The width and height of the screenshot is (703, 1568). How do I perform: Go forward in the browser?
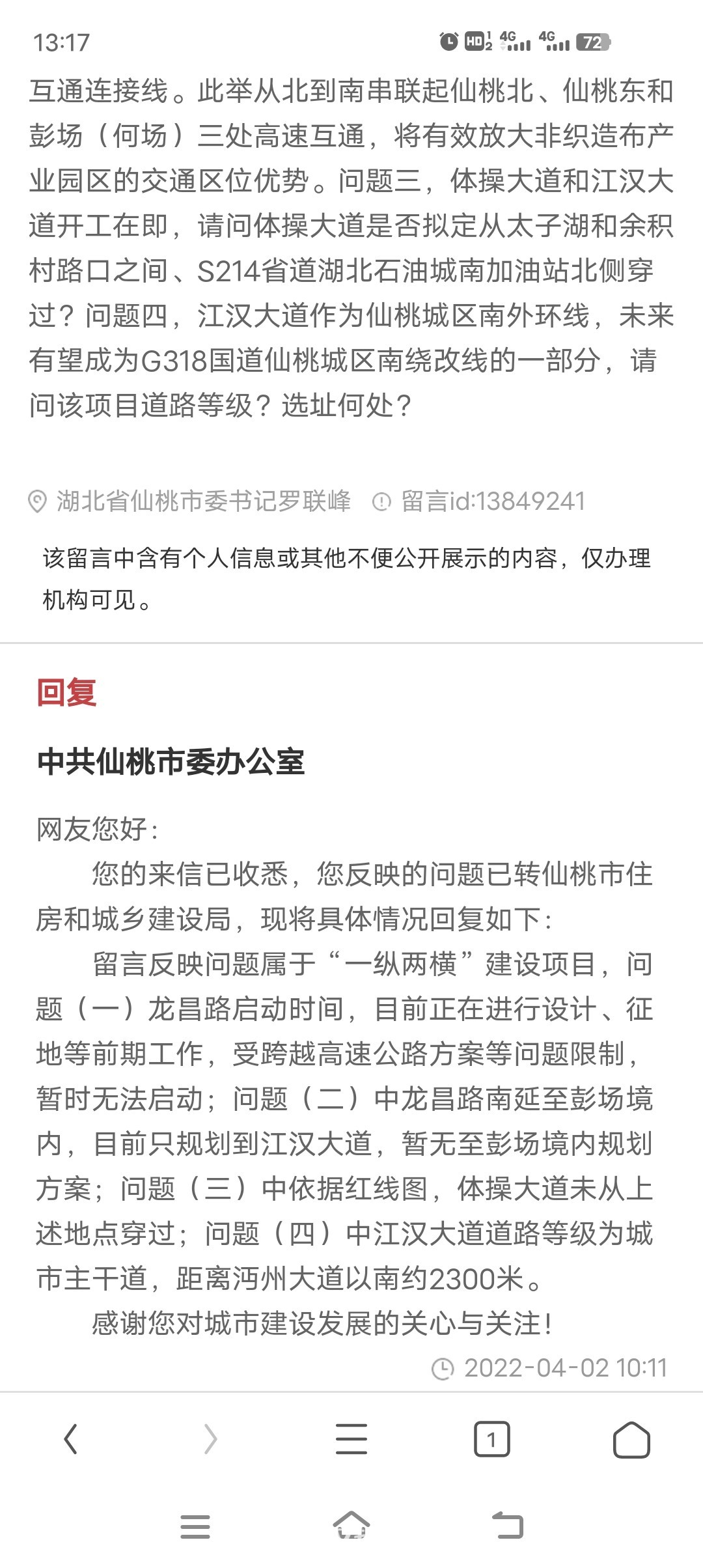(210, 1438)
